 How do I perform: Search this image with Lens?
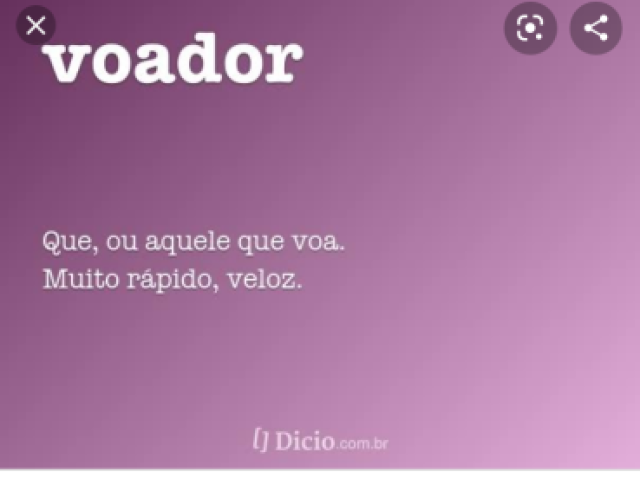530,28
